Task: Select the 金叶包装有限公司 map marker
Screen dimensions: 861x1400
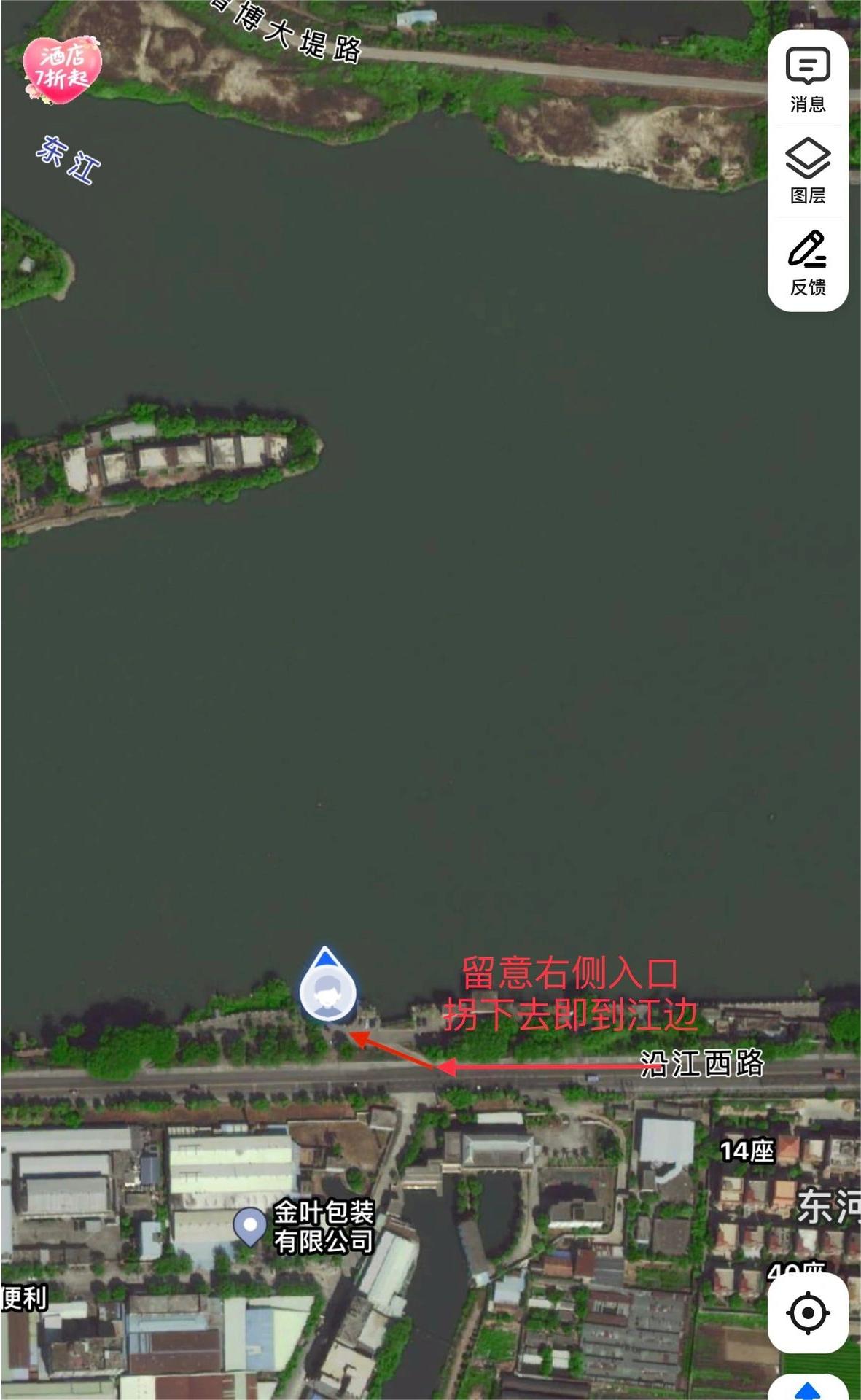Action: [x=249, y=1226]
